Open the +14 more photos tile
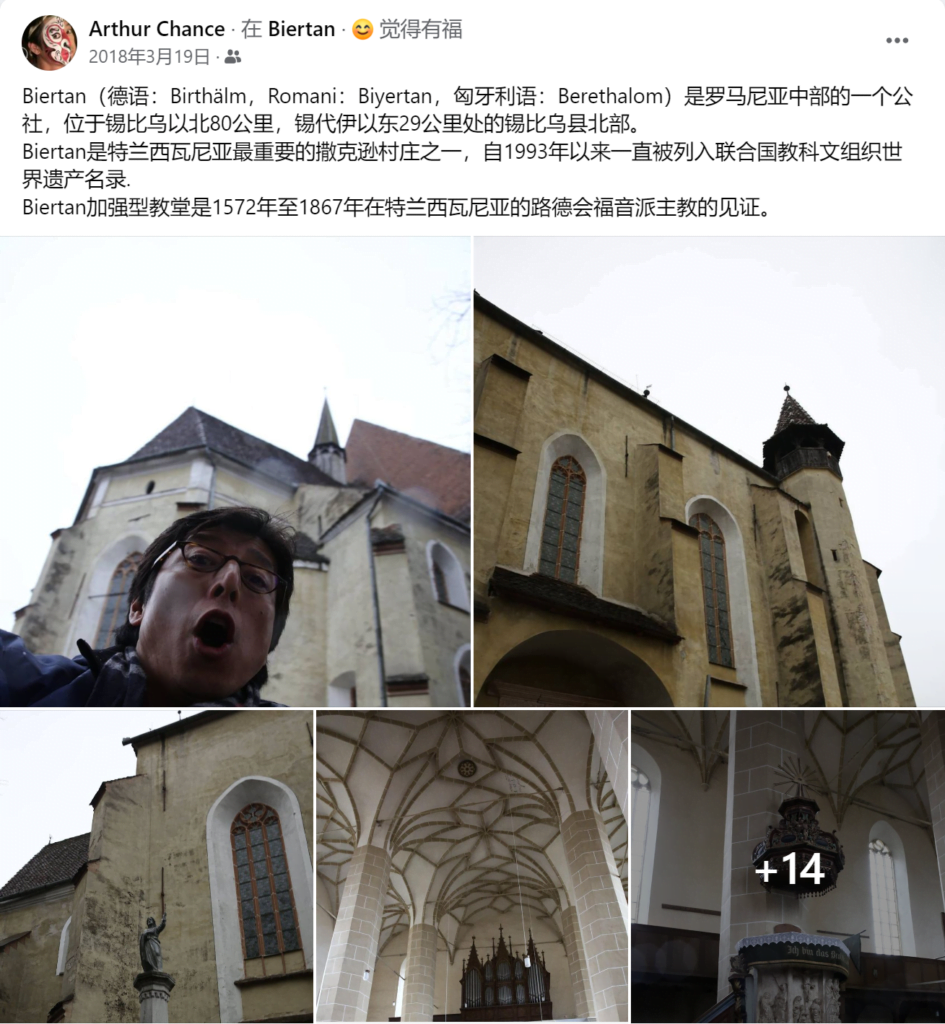 tap(788, 866)
